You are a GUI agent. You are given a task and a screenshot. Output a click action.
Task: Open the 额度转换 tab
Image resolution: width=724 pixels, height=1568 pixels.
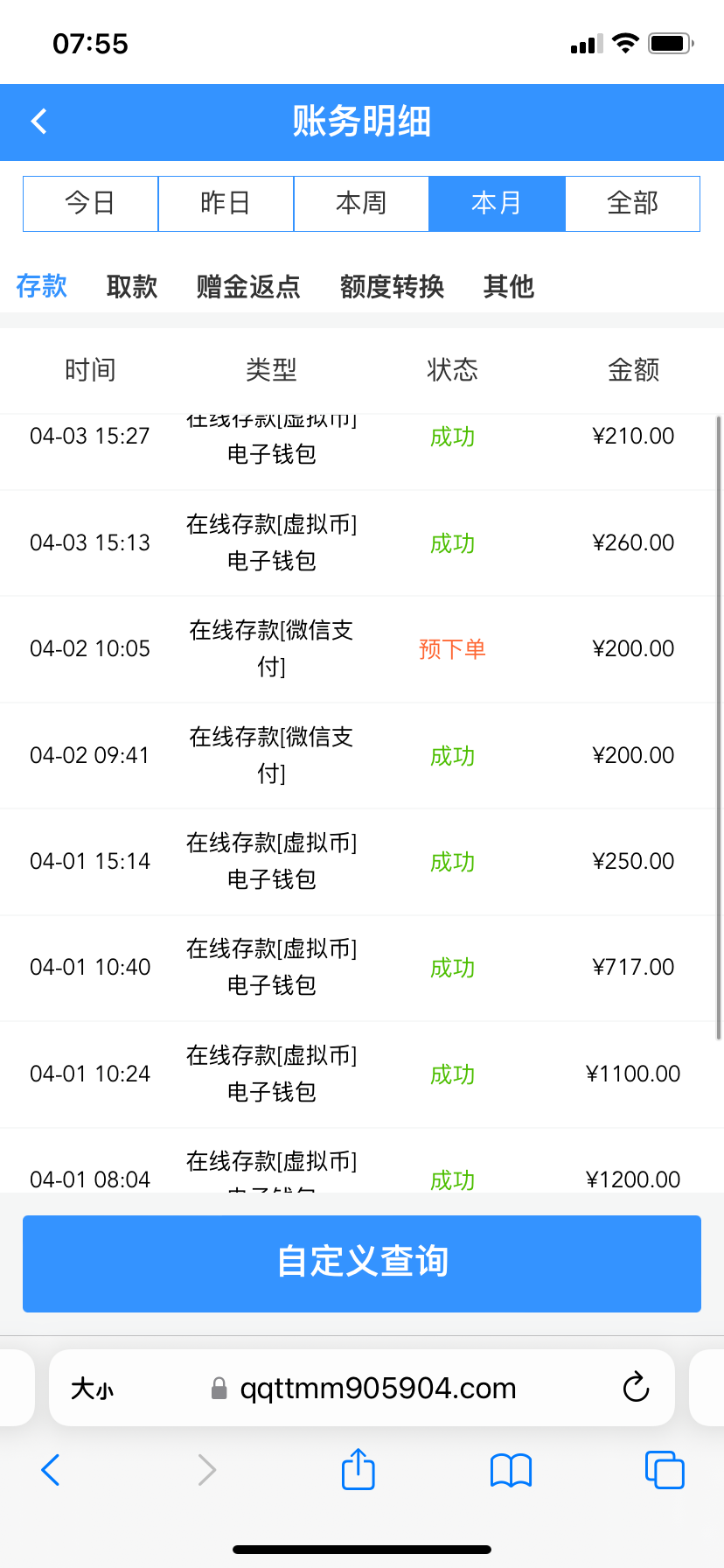(392, 286)
